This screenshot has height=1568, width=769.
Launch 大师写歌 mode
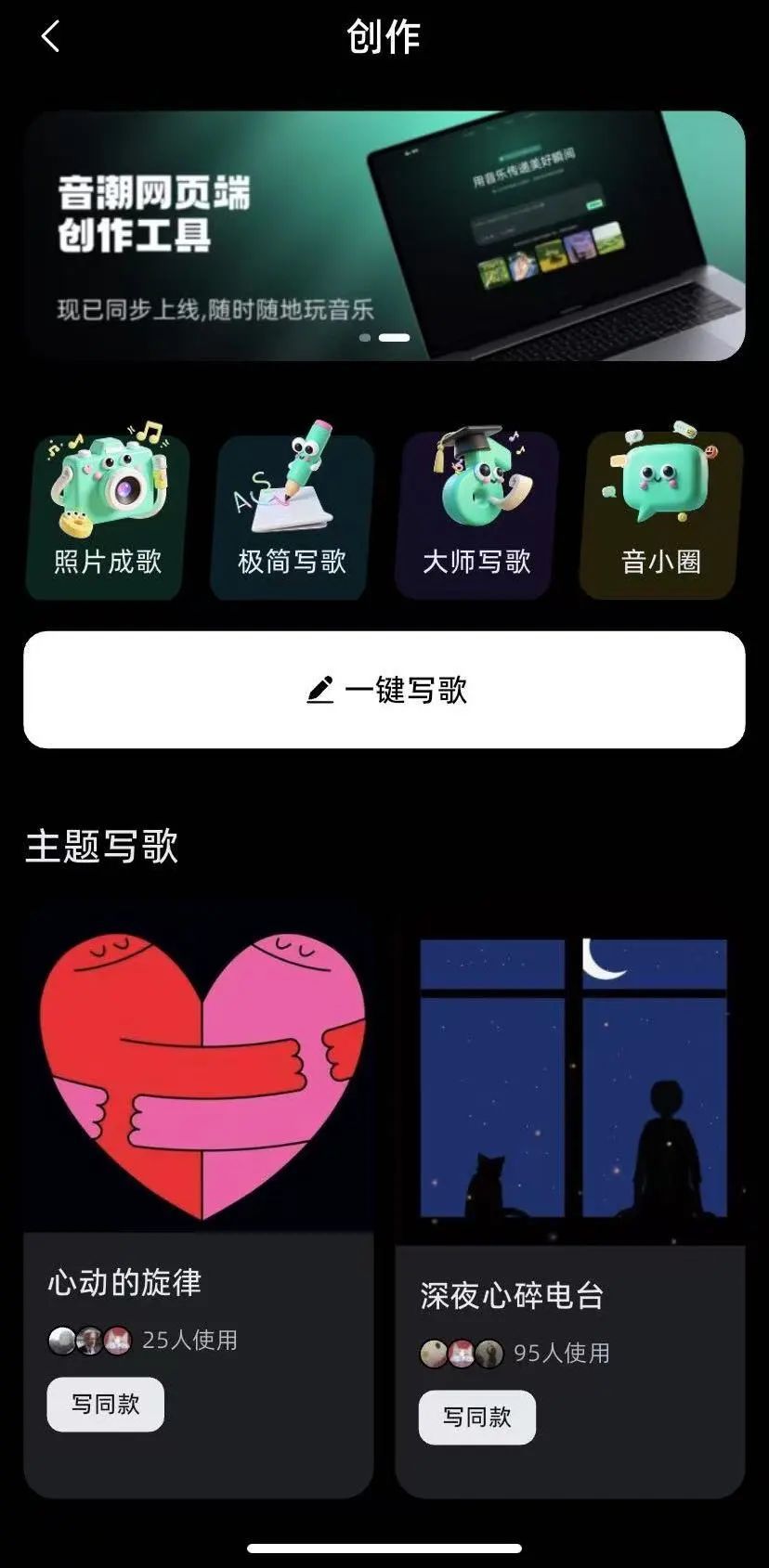476,515
